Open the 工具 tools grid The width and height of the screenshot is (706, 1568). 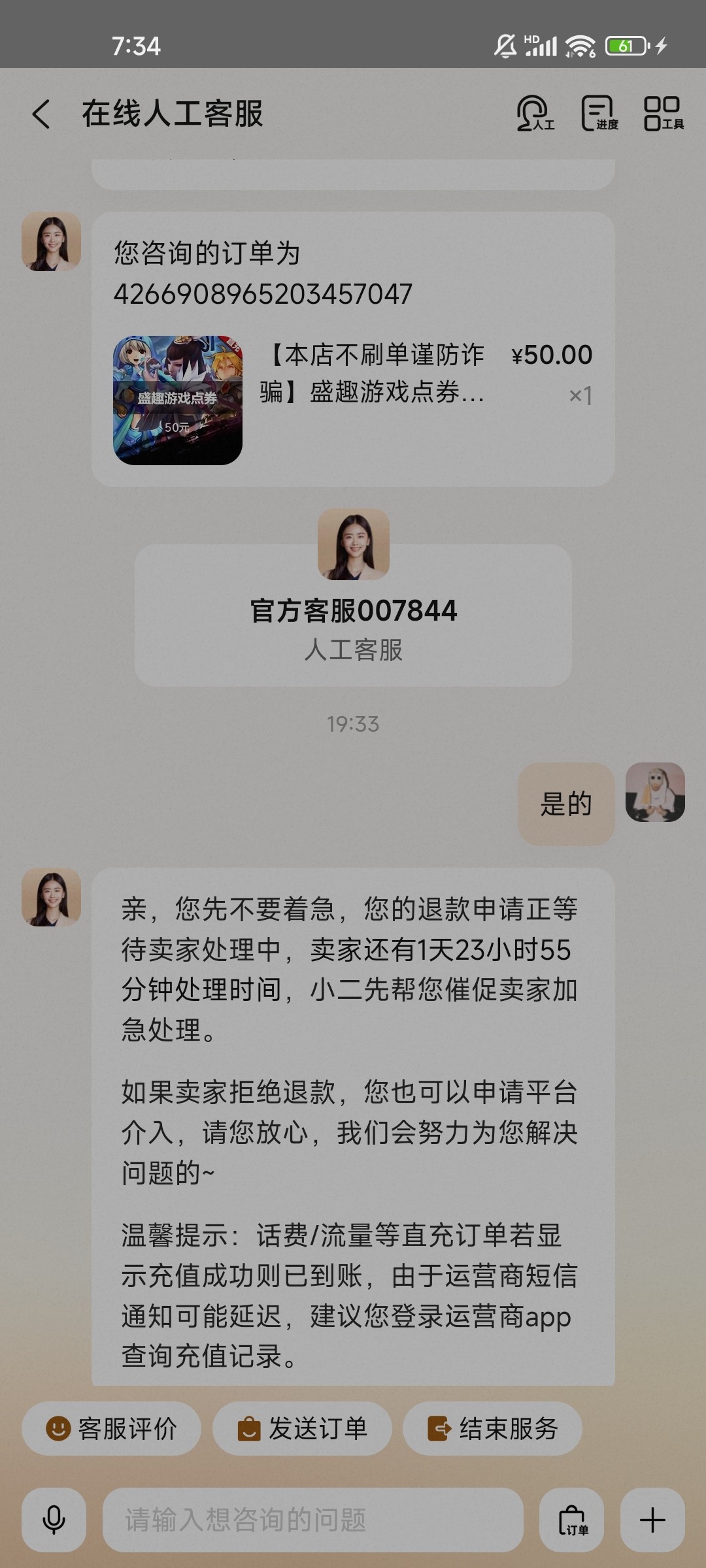click(x=663, y=114)
